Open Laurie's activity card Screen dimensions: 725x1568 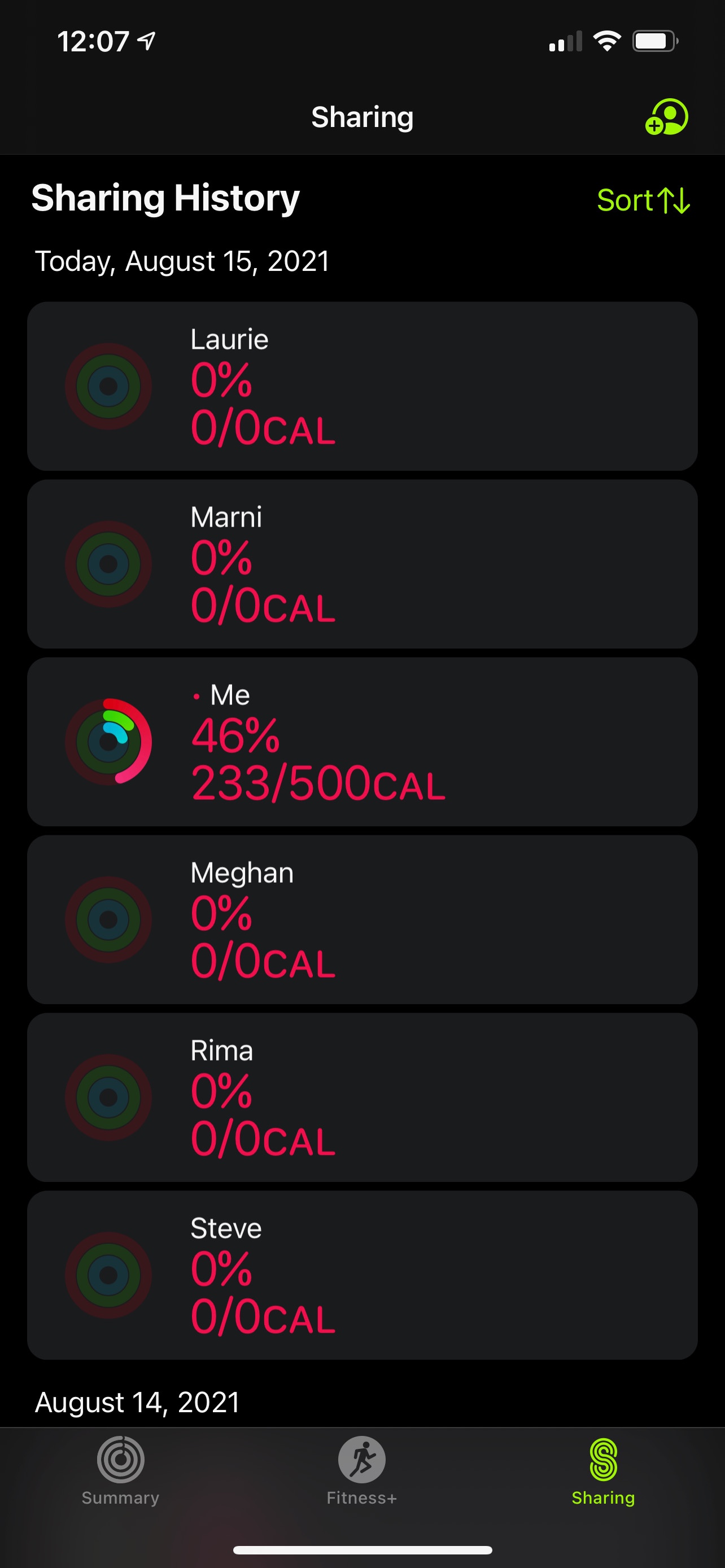point(362,386)
